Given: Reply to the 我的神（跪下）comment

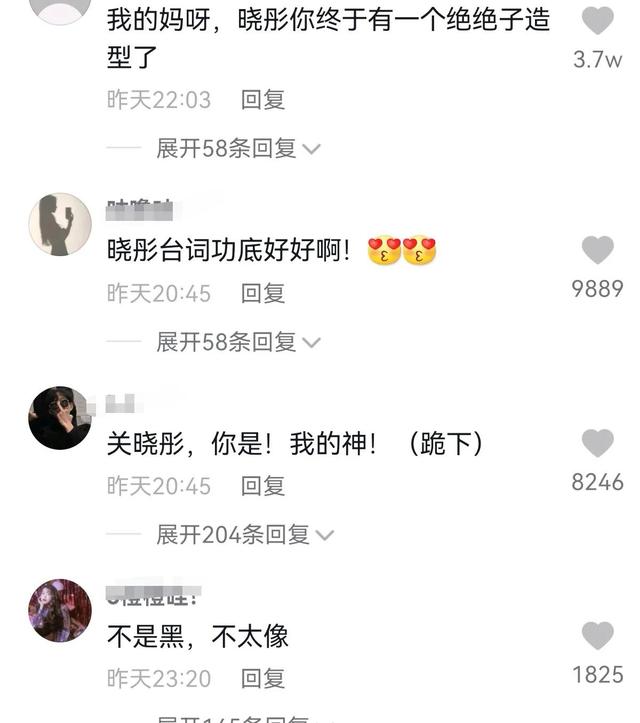Looking at the screenshot, I should pyautogui.click(x=263, y=486).
